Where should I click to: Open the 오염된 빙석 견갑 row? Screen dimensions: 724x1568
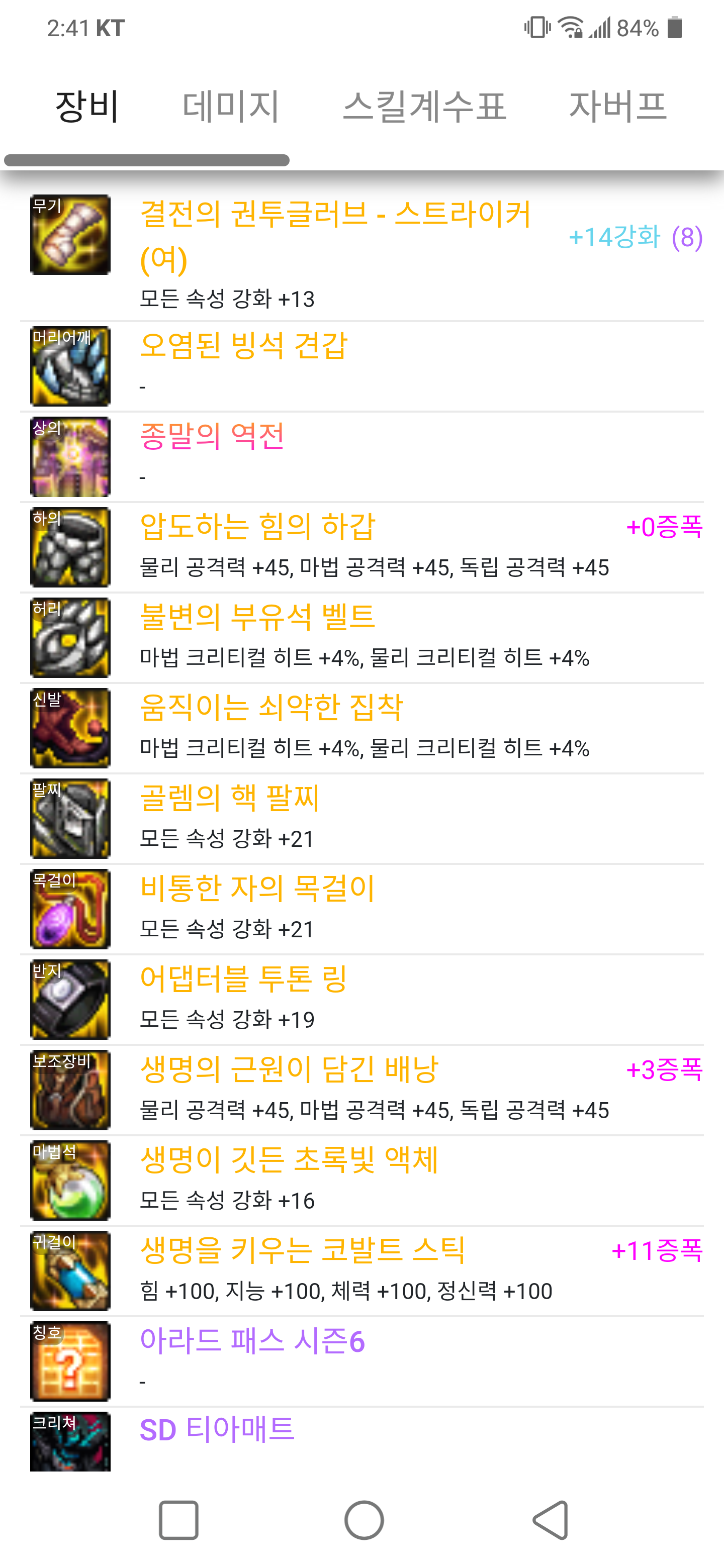pyautogui.click(x=361, y=366)
